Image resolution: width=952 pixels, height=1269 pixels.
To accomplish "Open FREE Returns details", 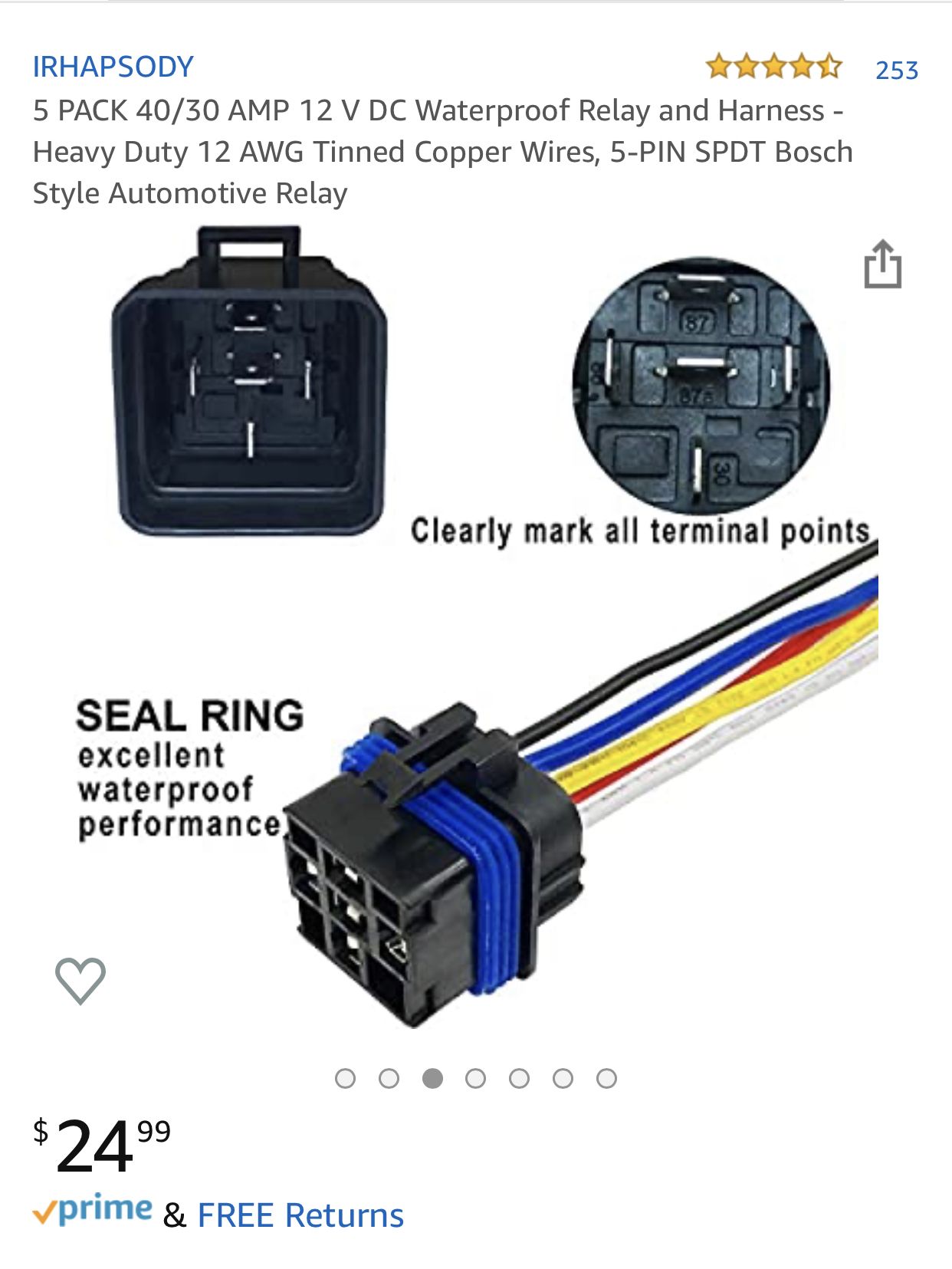I will pyautogui.click(x=300, y=1215).
